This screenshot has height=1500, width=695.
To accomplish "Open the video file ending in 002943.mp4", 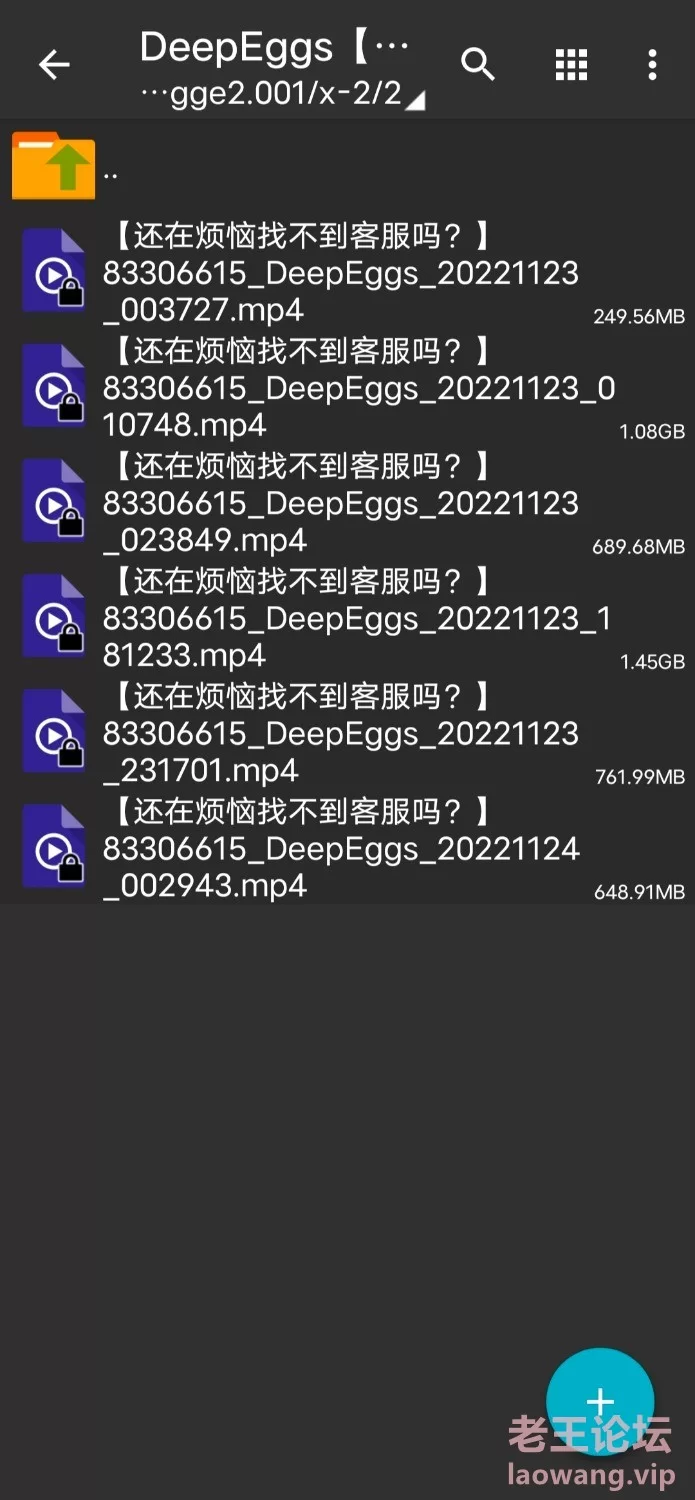I will point(340,848).
